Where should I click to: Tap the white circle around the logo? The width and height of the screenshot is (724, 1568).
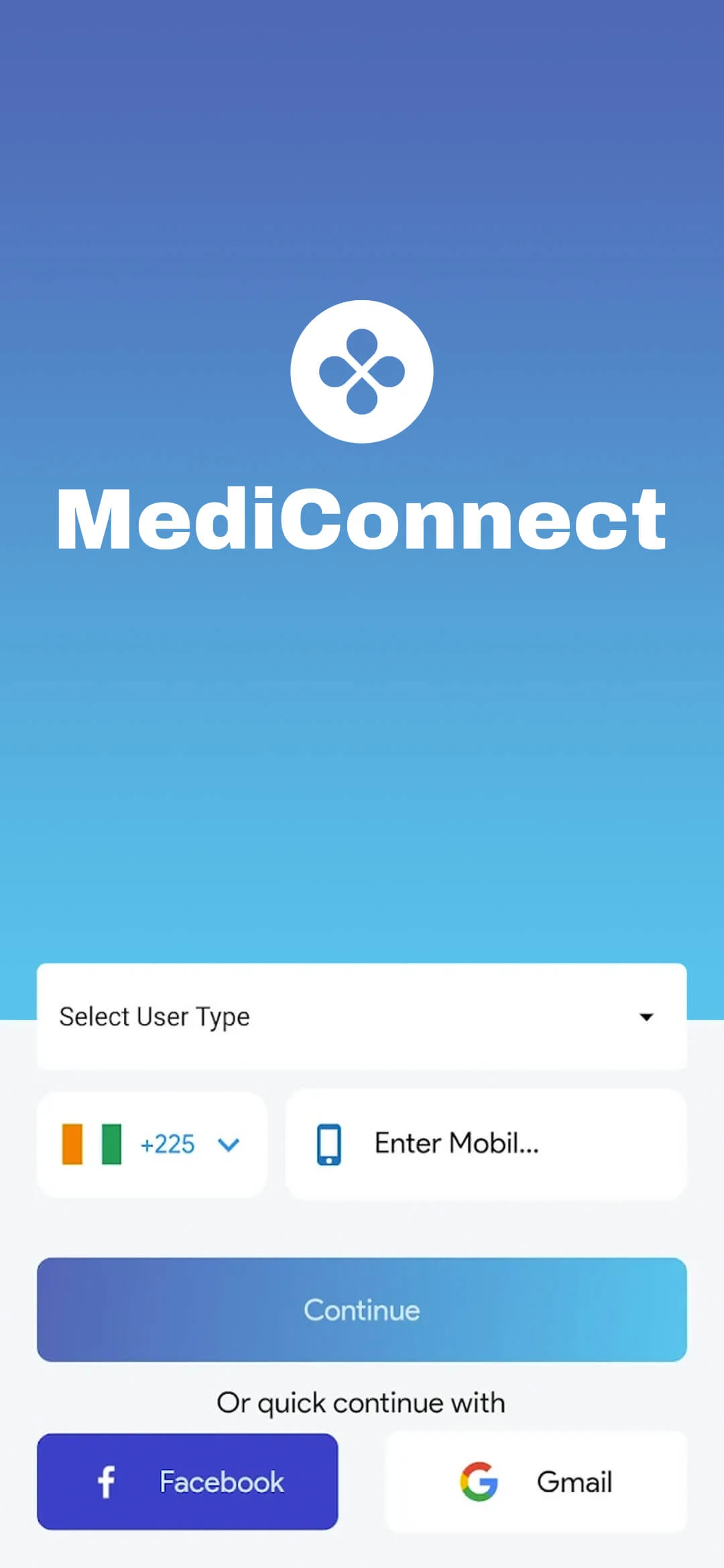362,371
